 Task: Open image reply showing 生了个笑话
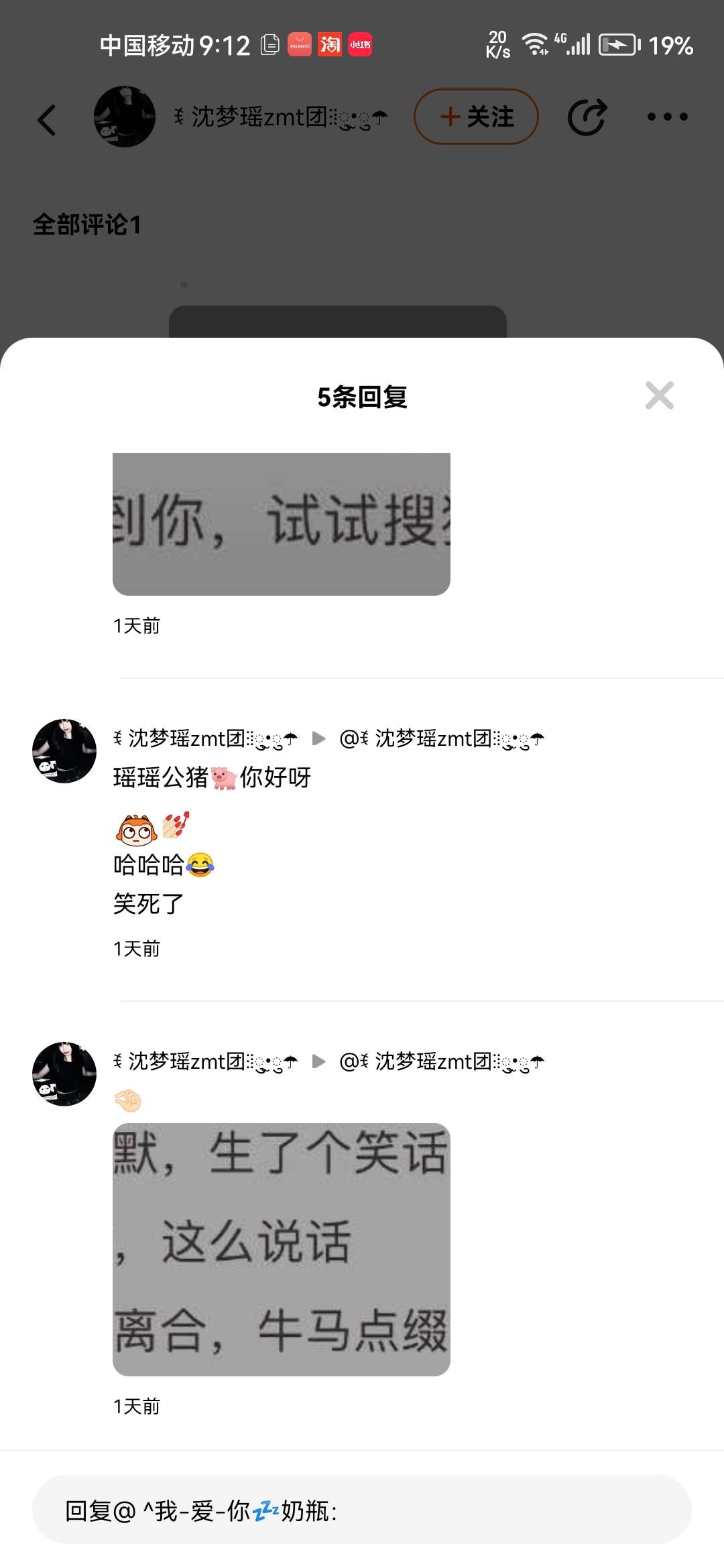[281, 1249]
